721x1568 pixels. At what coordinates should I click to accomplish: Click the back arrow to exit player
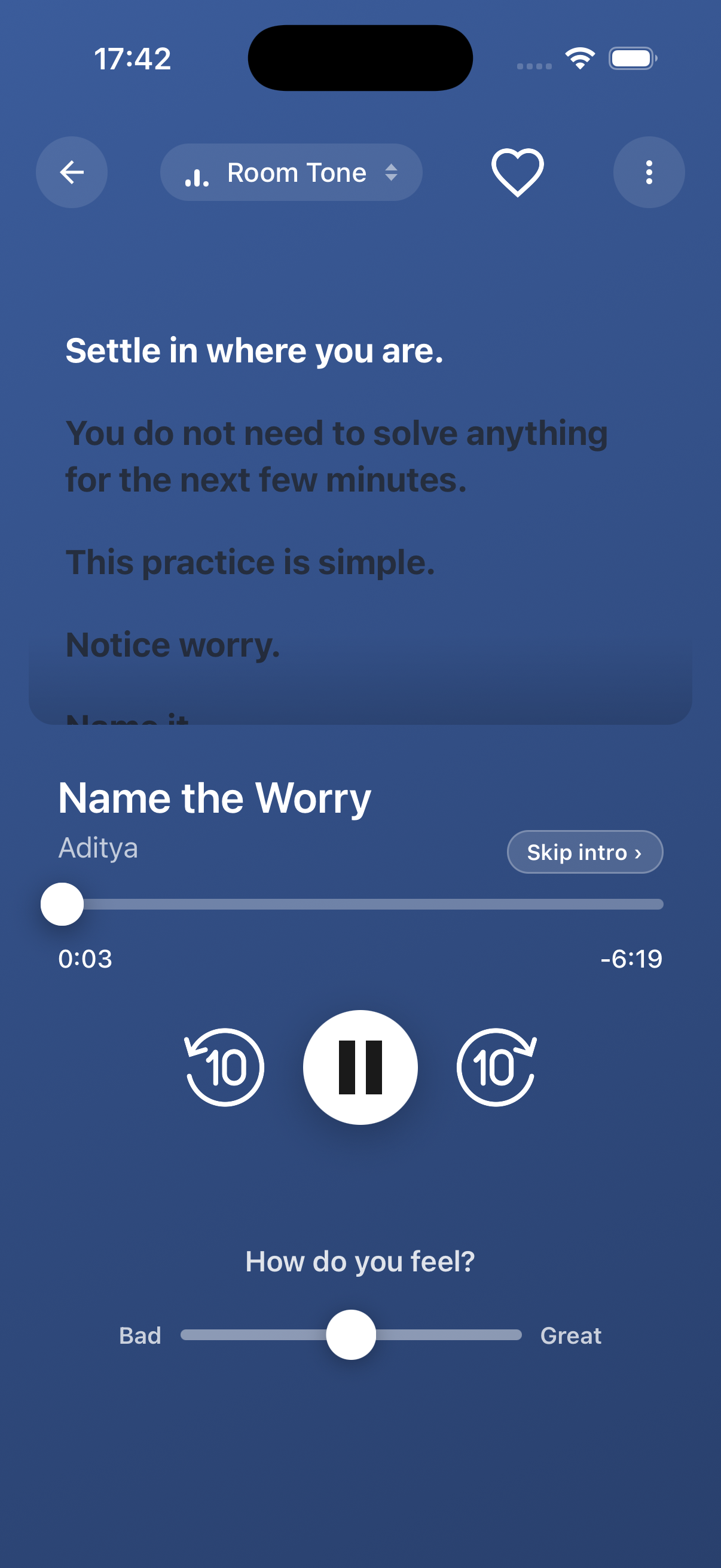pos(71,172)
